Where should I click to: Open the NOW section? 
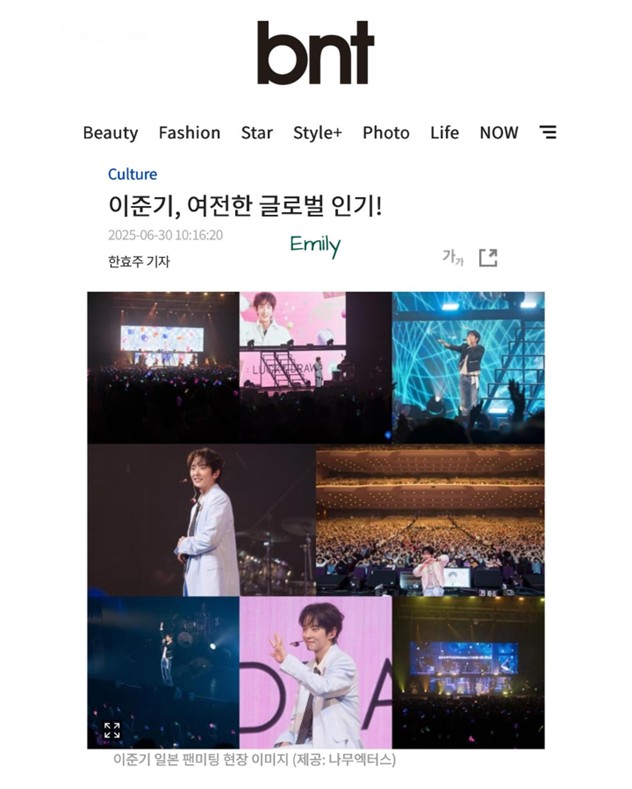click(x=498, y=133)
